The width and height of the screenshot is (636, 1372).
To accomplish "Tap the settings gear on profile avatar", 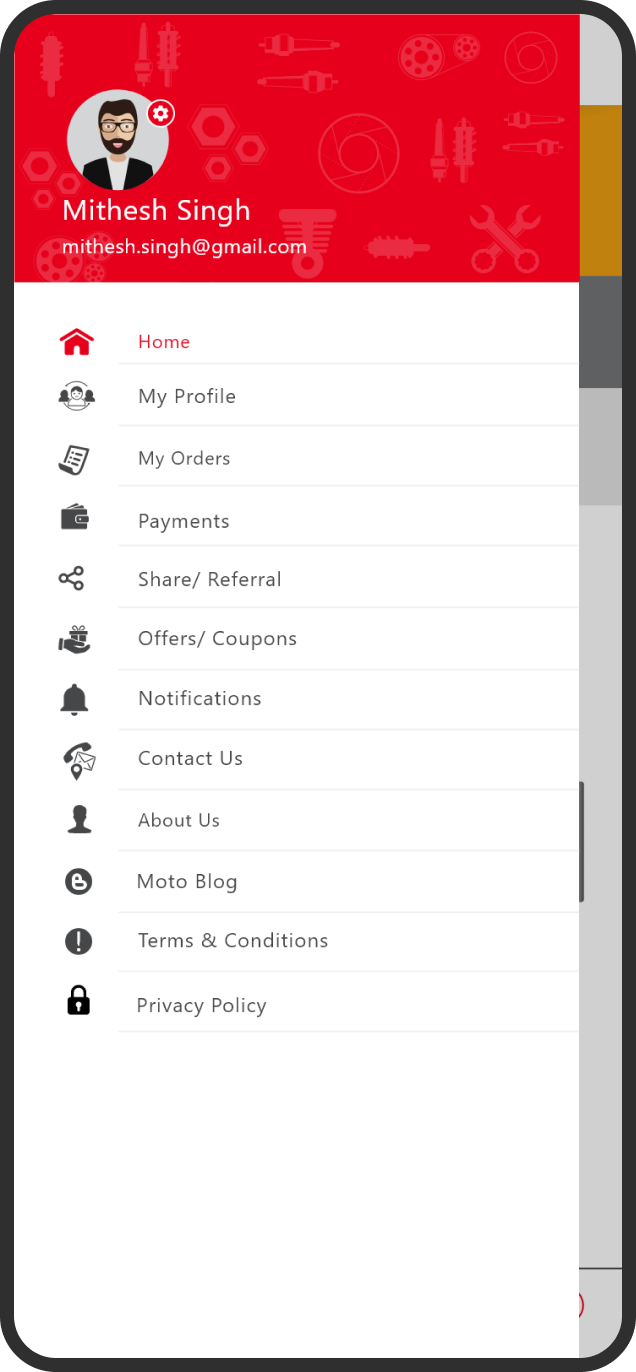I will point(161,114).
